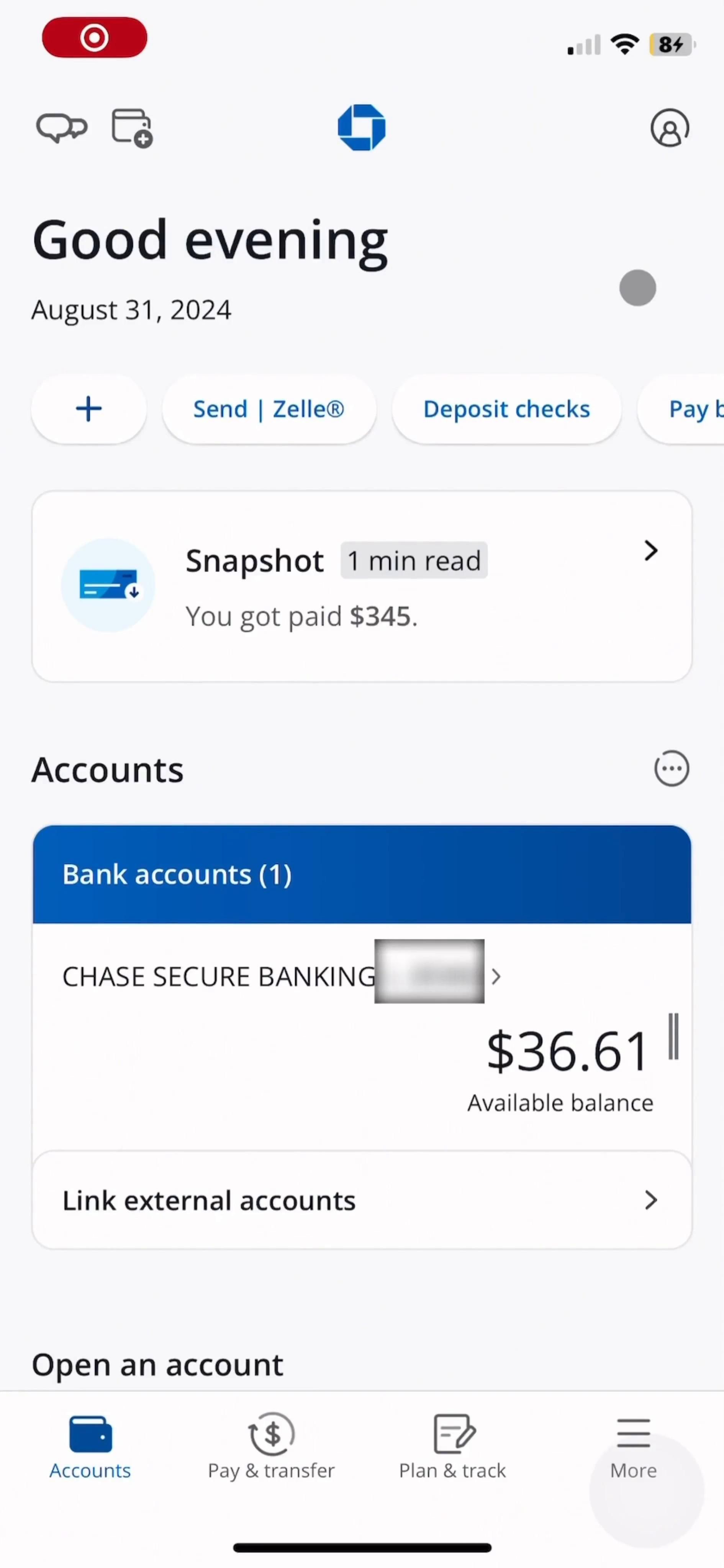Open the More tab
Viewport: 724px width, 1568px height.
633,1446
